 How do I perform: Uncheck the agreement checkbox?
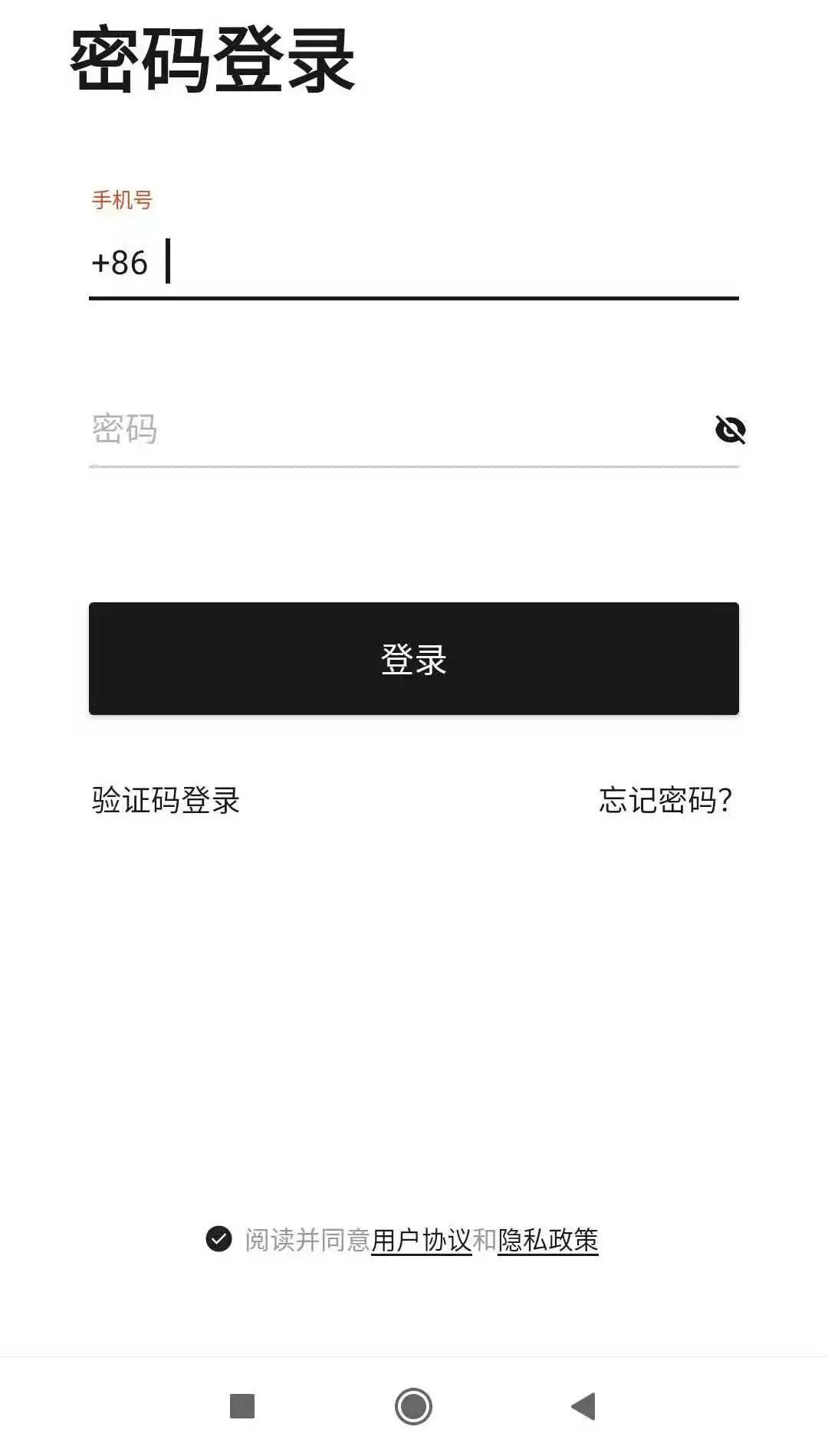pyautogui.click(x=219, y=1239)
